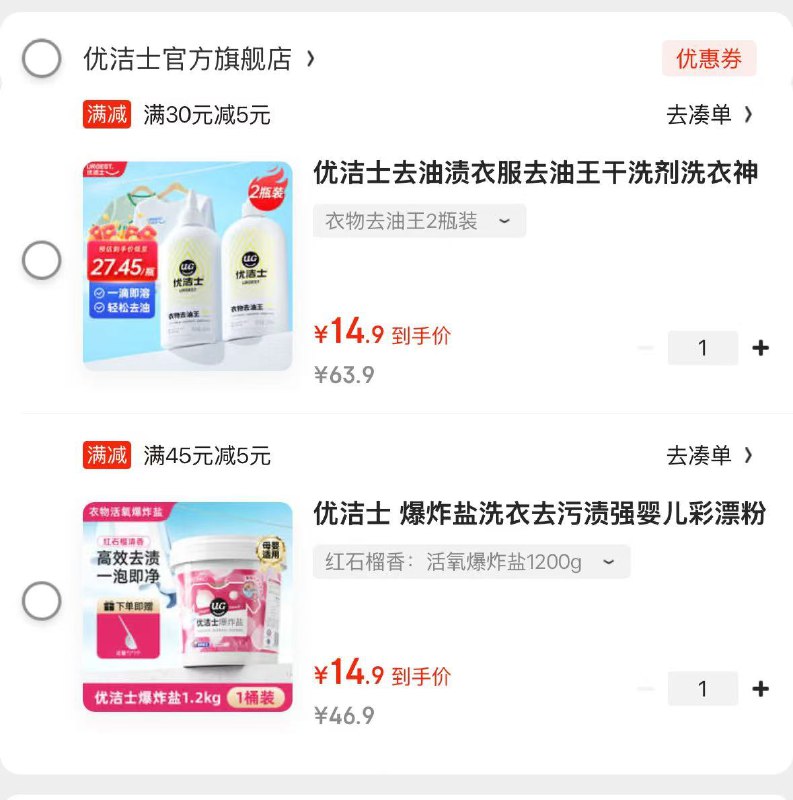Open the 优洁士爆炸盐1.2kg product image
Viewport: 793px width, 800px height.
pos(188,607)
